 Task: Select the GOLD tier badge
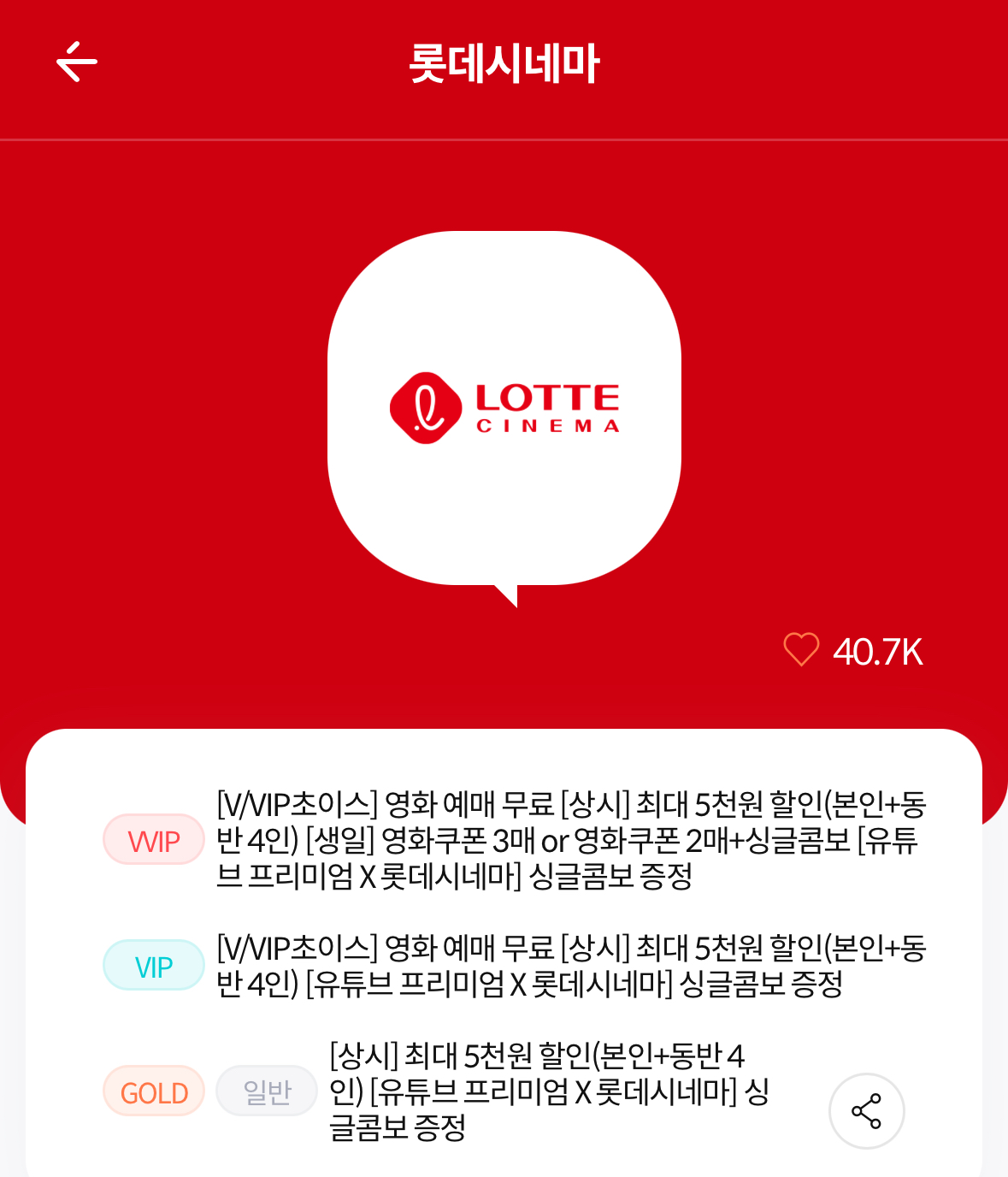[x=154, y=1091]
